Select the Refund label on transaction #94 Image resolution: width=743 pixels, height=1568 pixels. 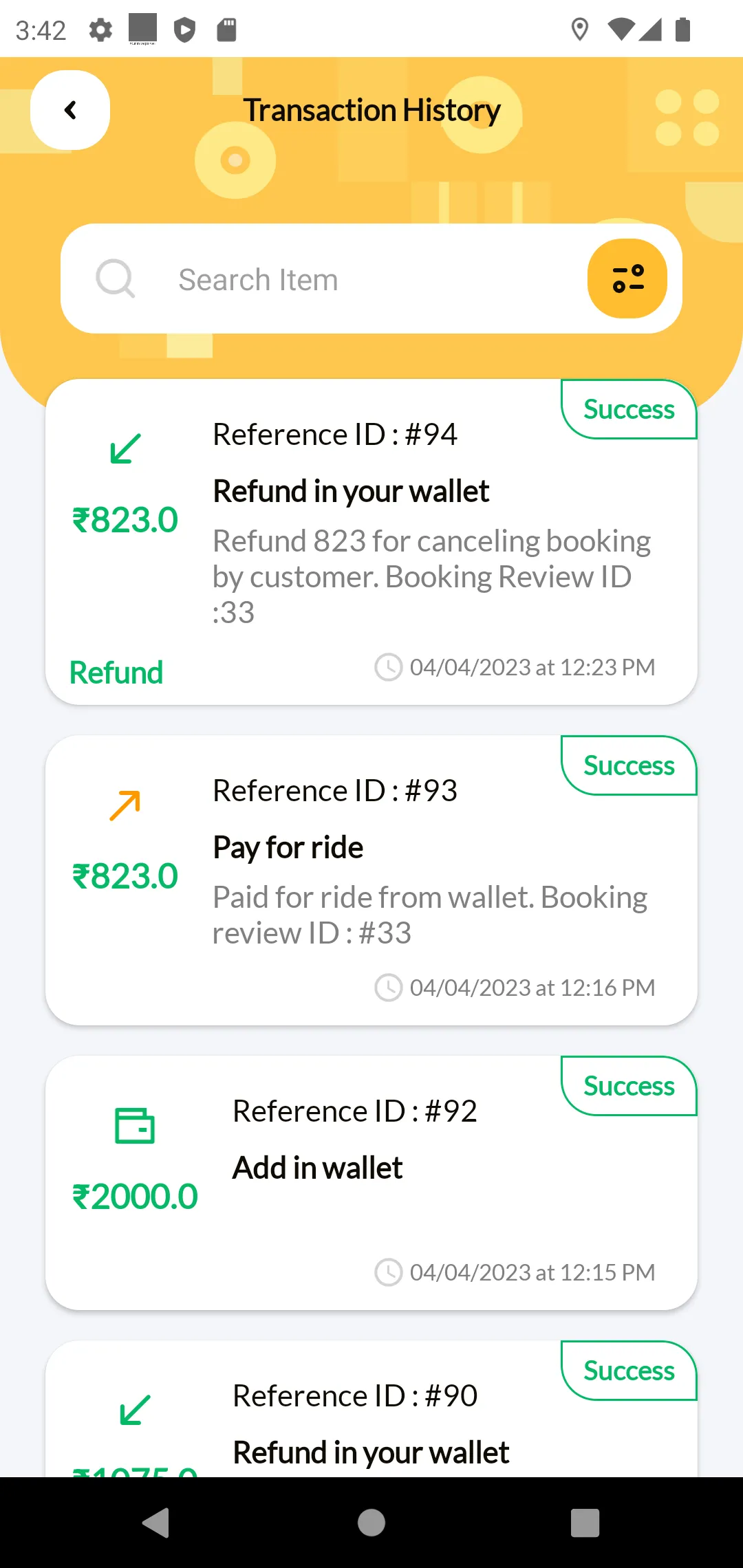click(x=116, y=671)
